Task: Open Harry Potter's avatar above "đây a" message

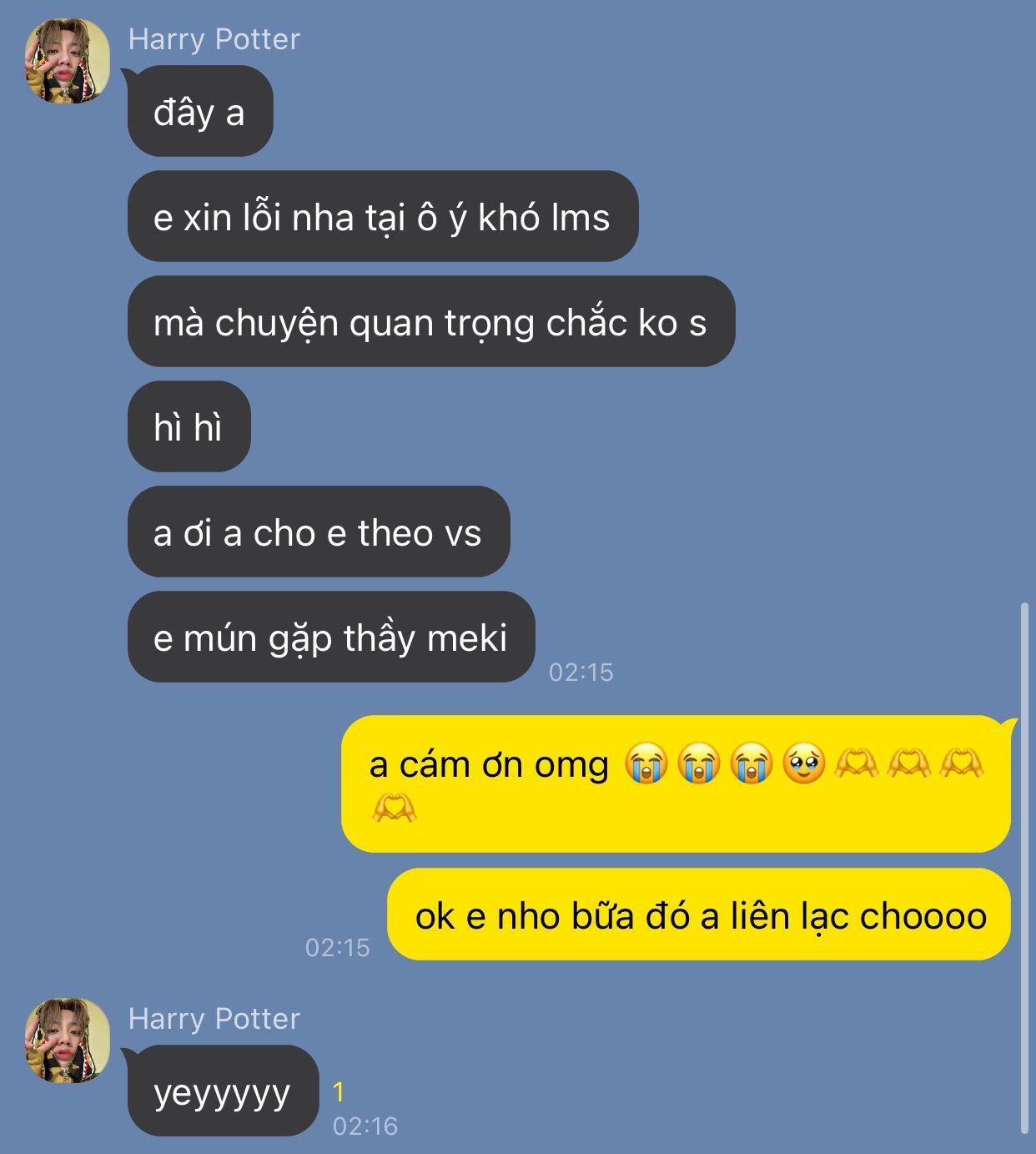Action: [68, 61]
